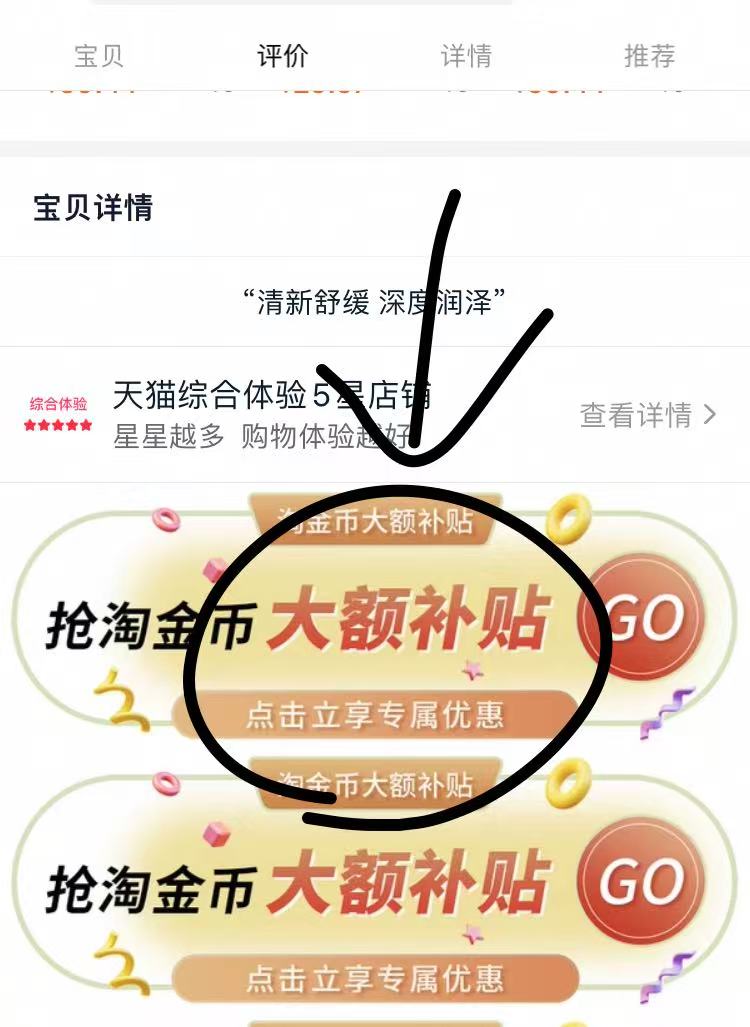Switch to the 评价 tab
750x1027 pixels.
283,56
